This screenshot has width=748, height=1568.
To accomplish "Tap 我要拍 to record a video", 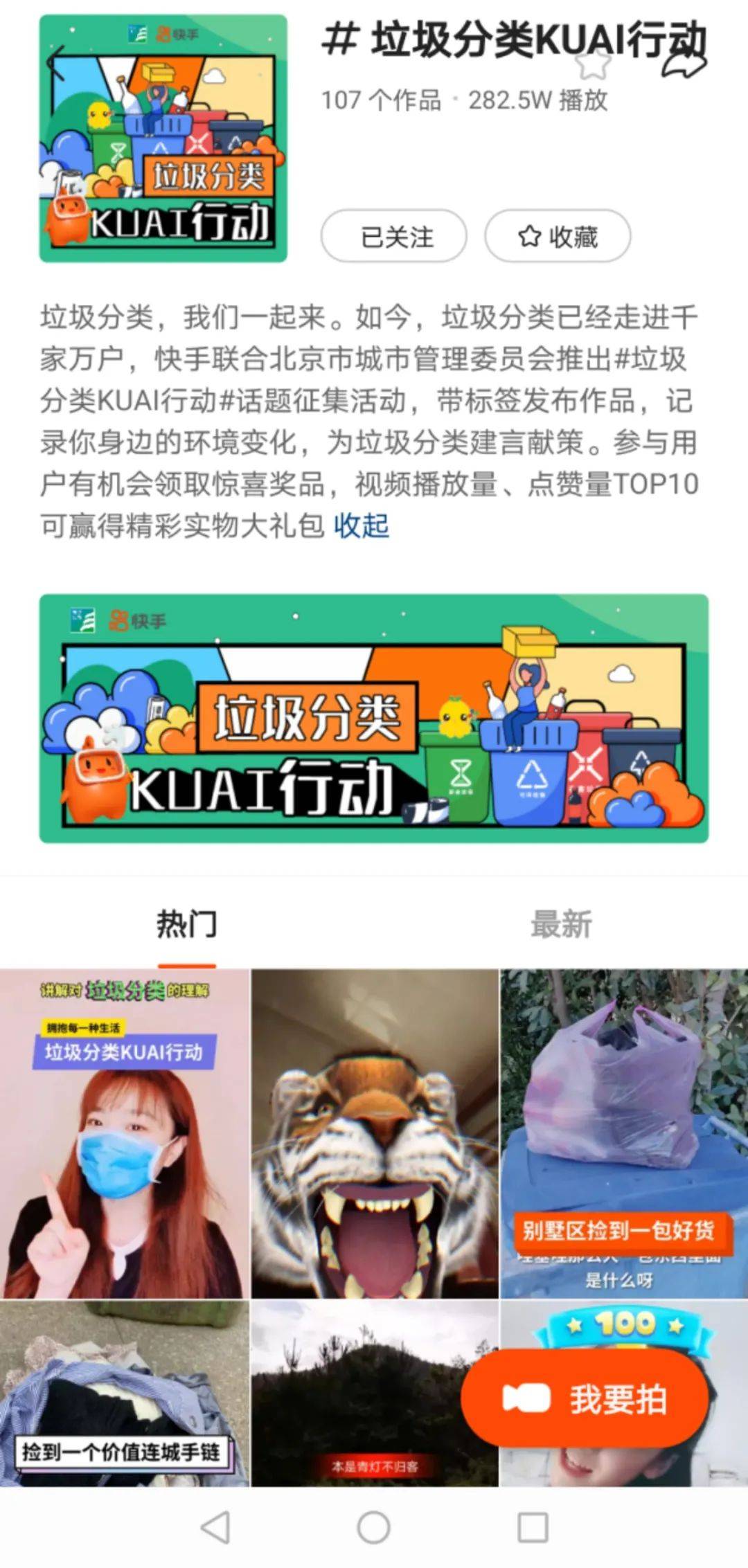I will 585,1398.
